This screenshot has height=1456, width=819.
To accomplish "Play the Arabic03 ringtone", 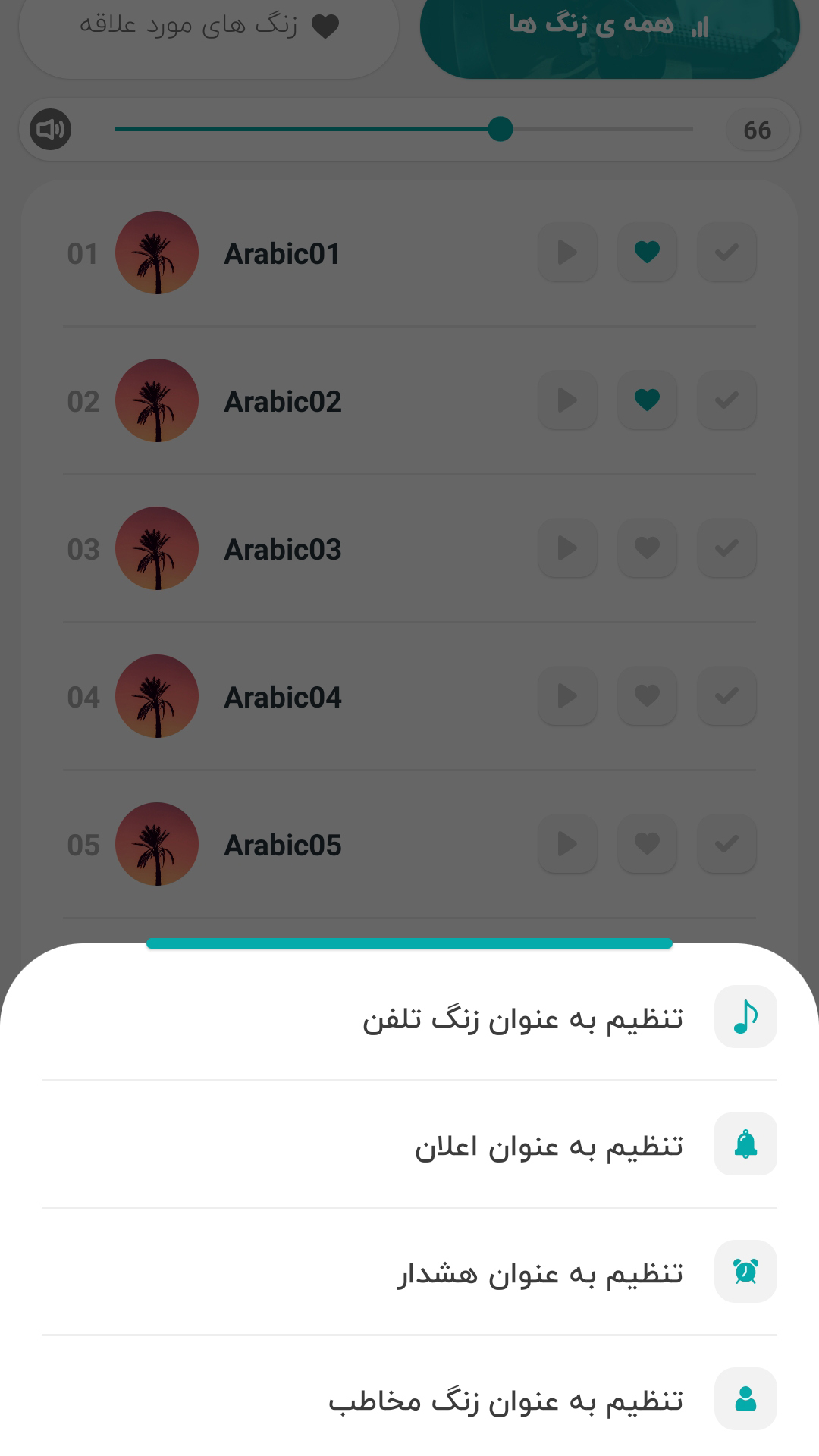I will point(566,548).
